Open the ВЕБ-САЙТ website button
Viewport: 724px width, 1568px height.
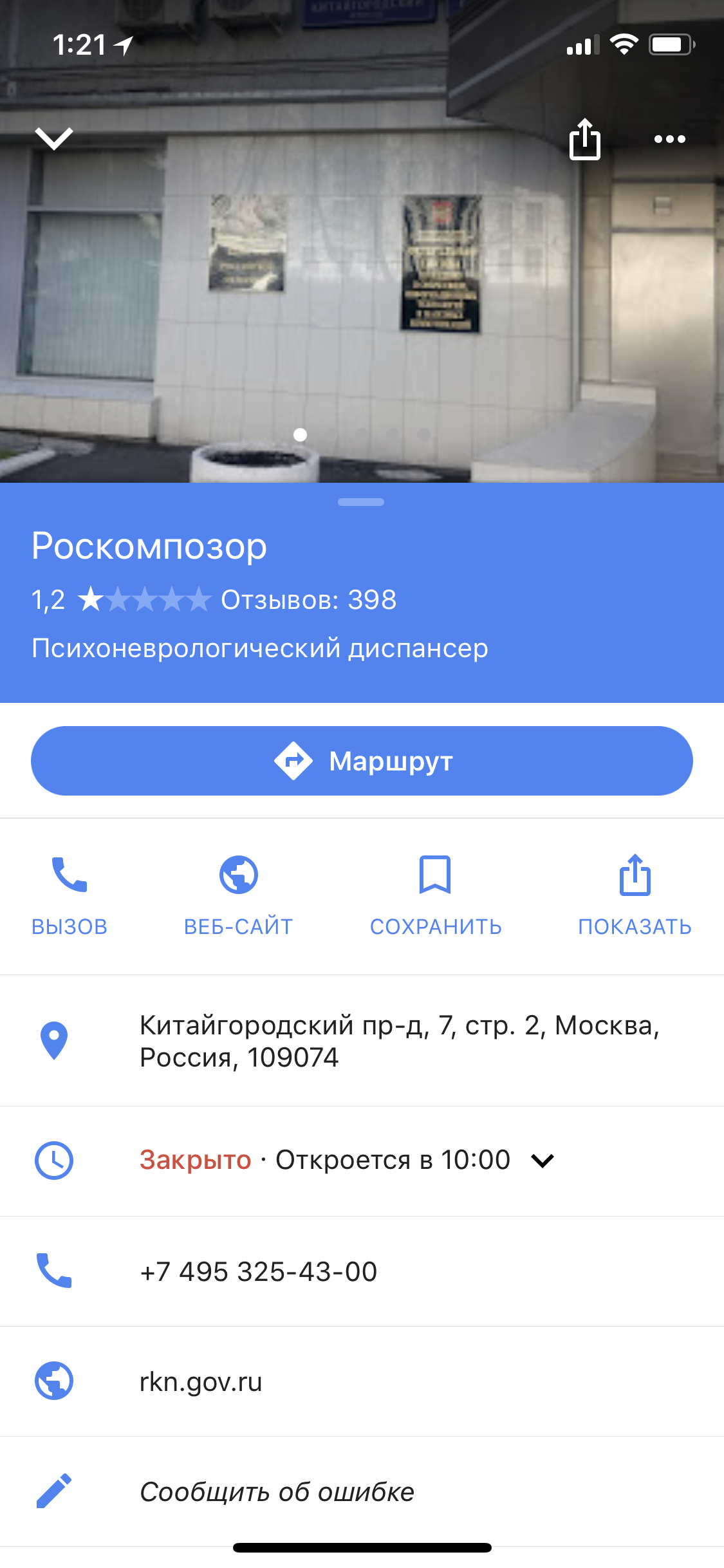pos(239,895)
